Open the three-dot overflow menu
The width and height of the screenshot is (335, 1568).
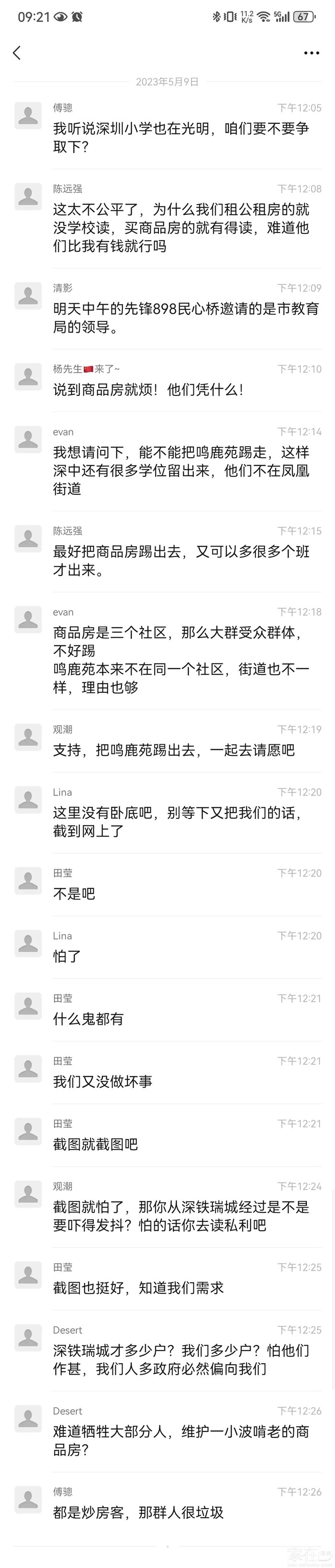pos(311,53)
